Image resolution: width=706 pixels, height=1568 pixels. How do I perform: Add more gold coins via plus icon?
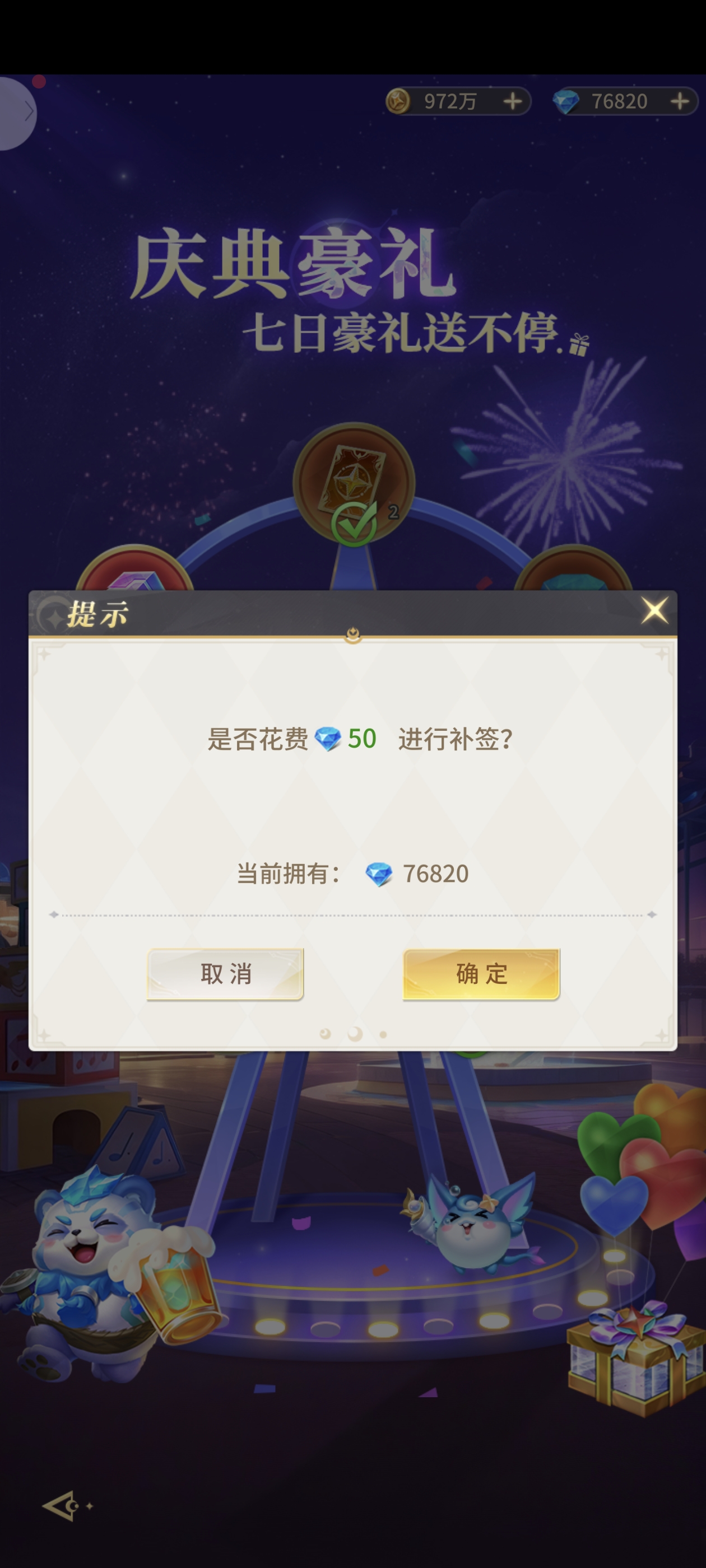[x=513, y=101]
